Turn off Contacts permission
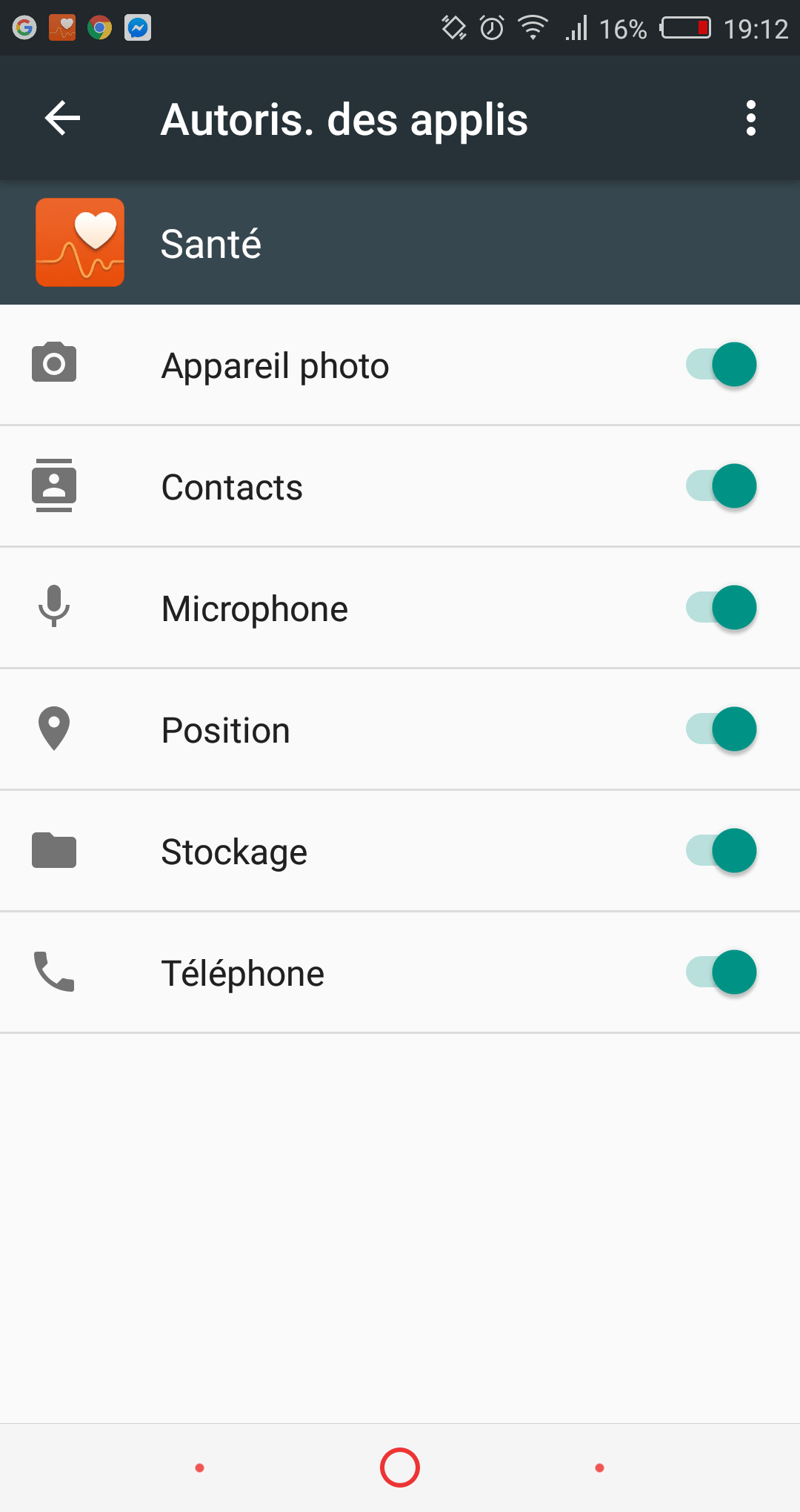This screenshot has width=800, height=1512. (x=721, y=486)
